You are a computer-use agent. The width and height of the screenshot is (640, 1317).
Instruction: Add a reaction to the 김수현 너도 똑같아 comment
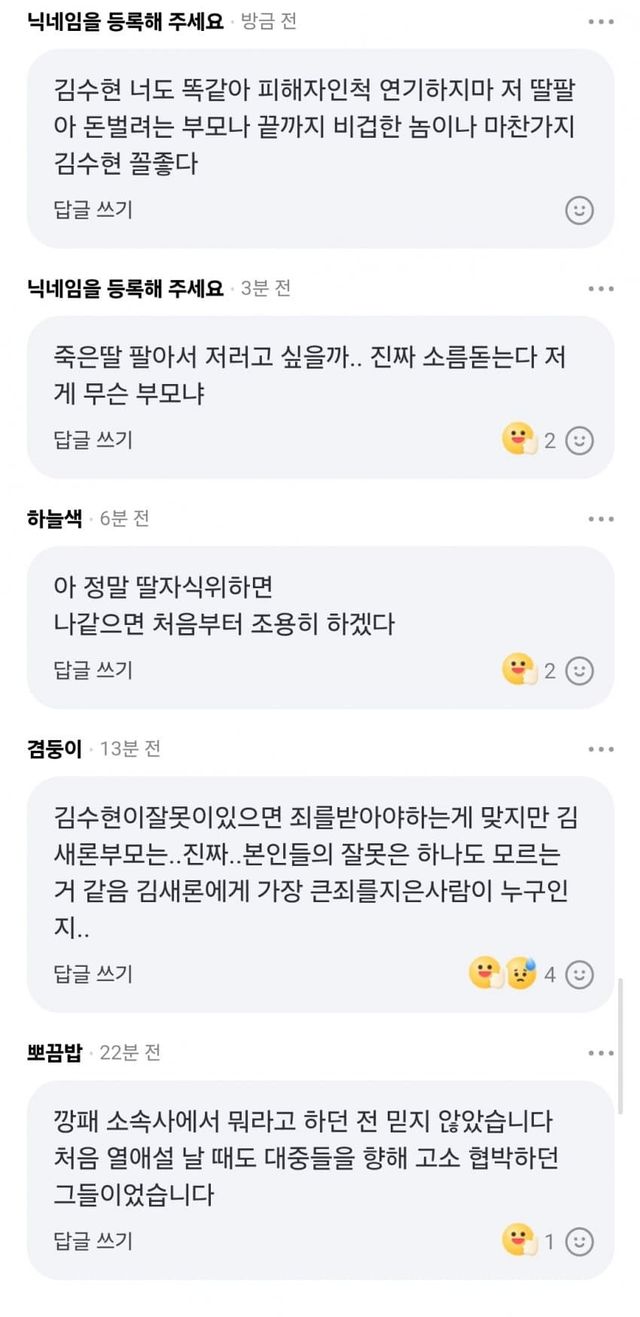(x=580, y=209)
